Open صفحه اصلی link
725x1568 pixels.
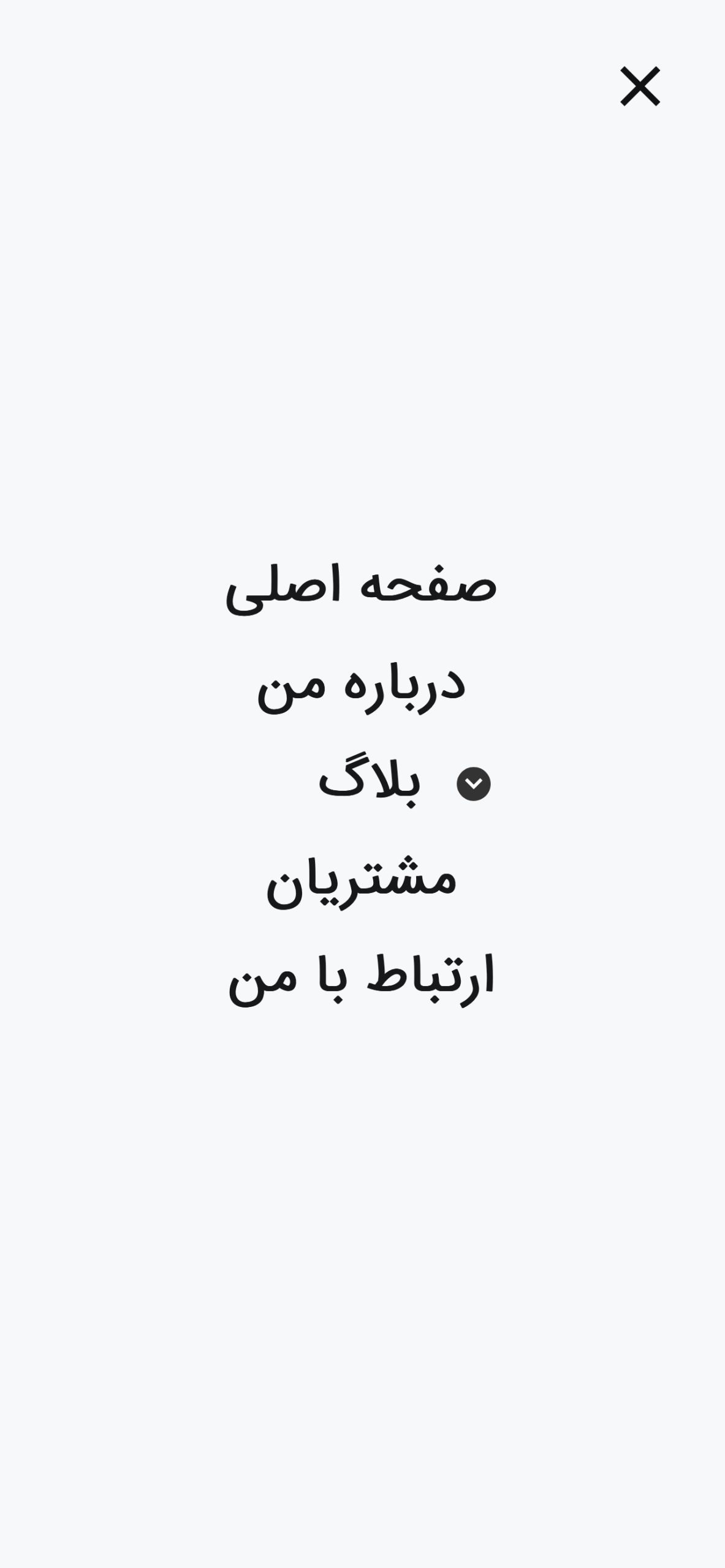(362, 587)
